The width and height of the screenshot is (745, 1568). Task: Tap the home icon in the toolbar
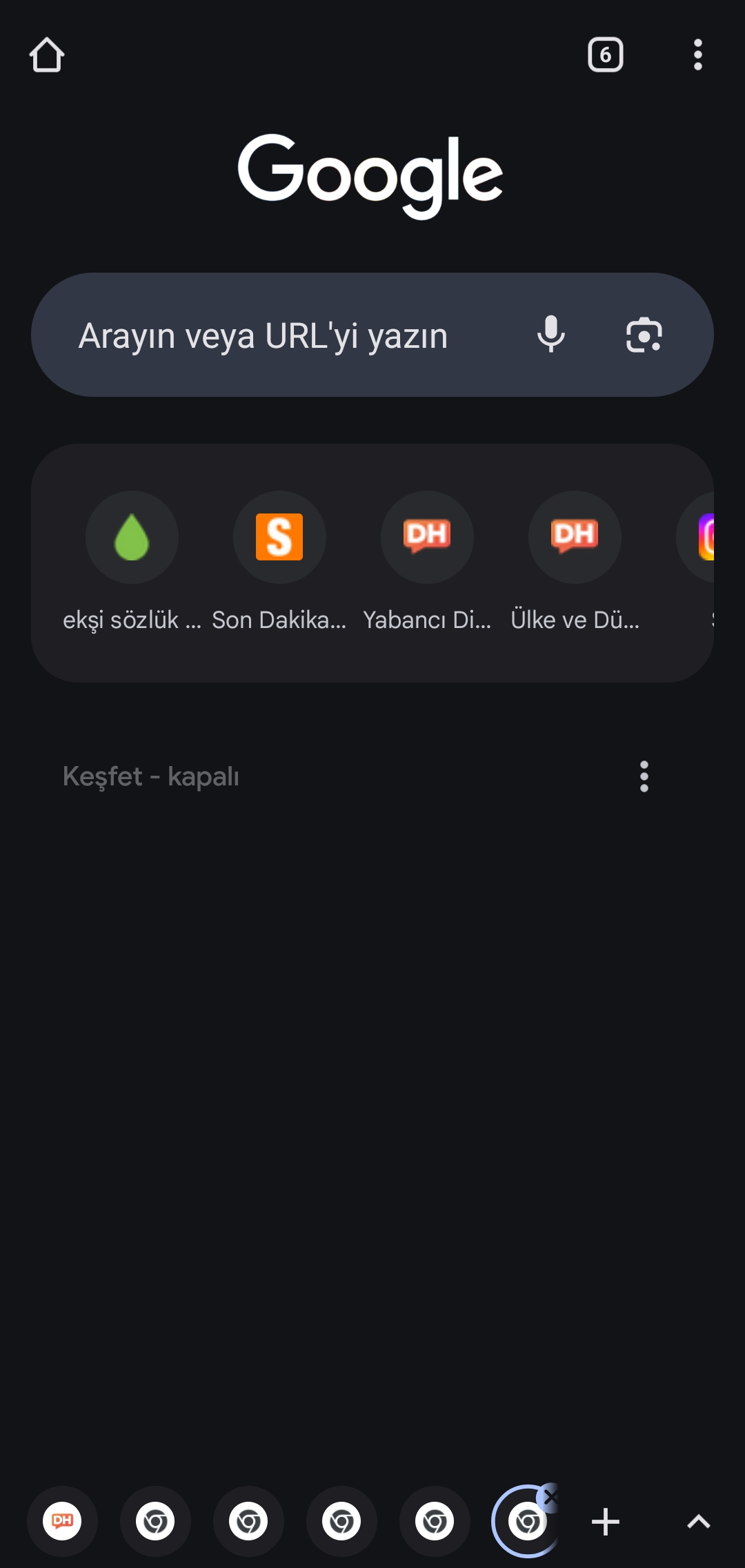point(47,55)
